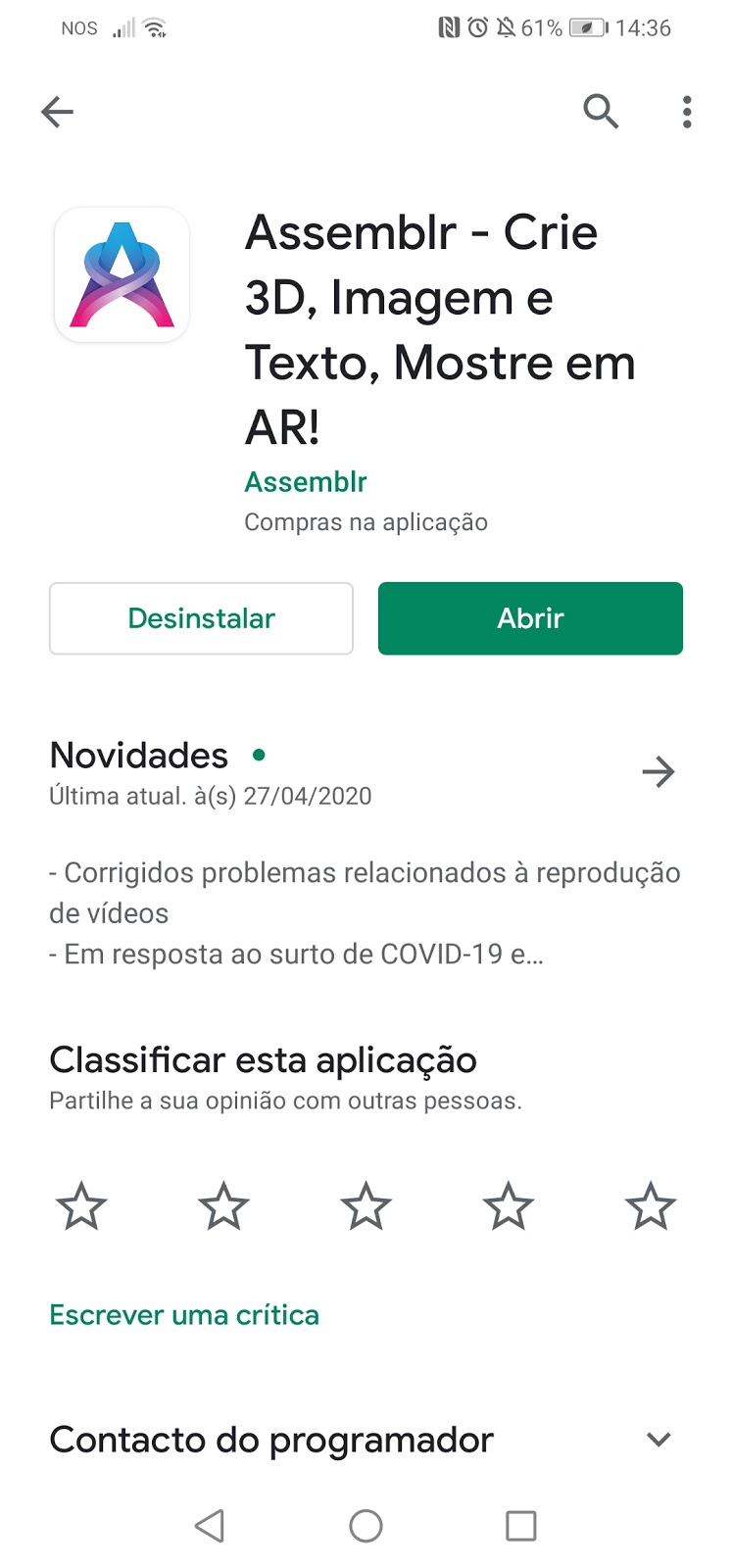This screenshot has width=732, height=1568.
Task: Open the app with Abrir
Action: coord(530,618)
